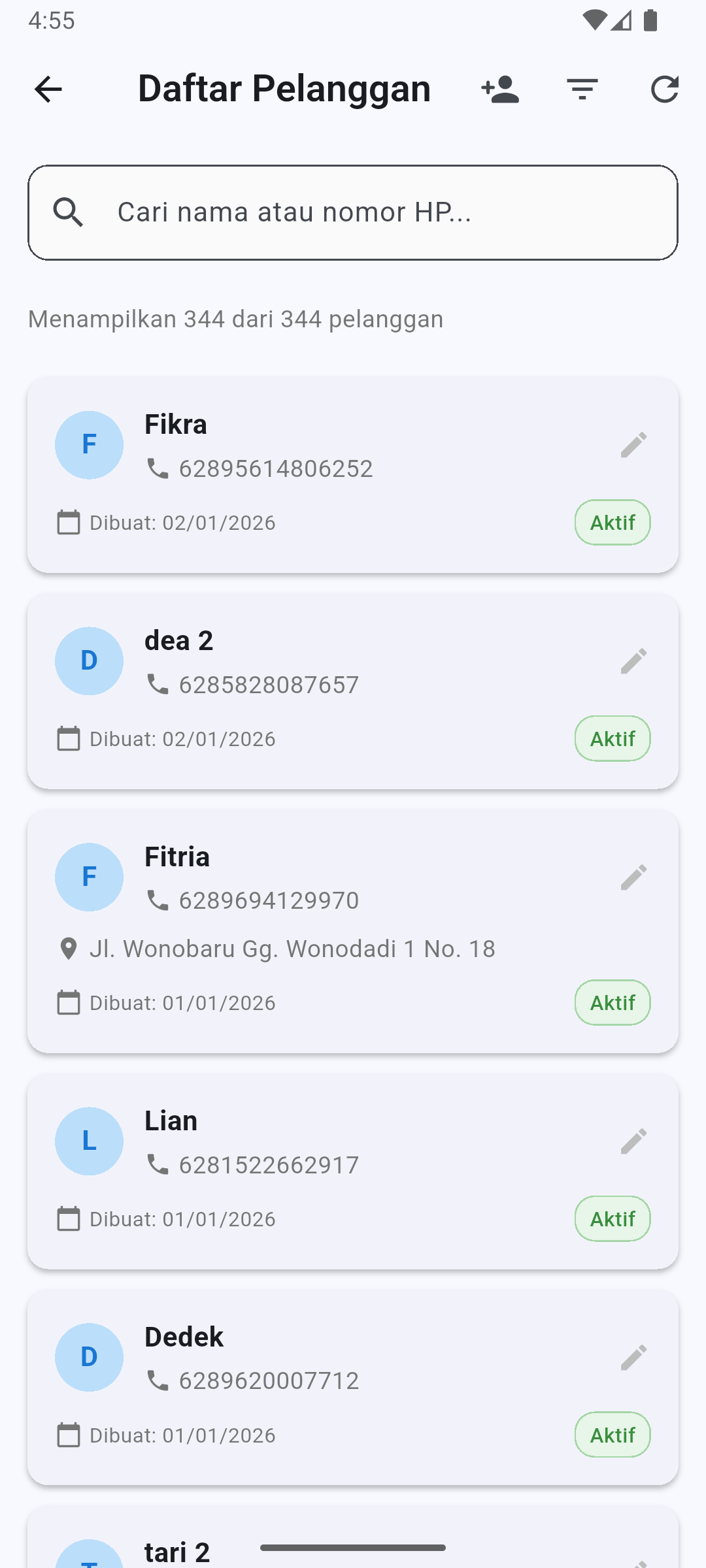Edit customer Fikra
Screen dimensions: 706x1568
633,445
